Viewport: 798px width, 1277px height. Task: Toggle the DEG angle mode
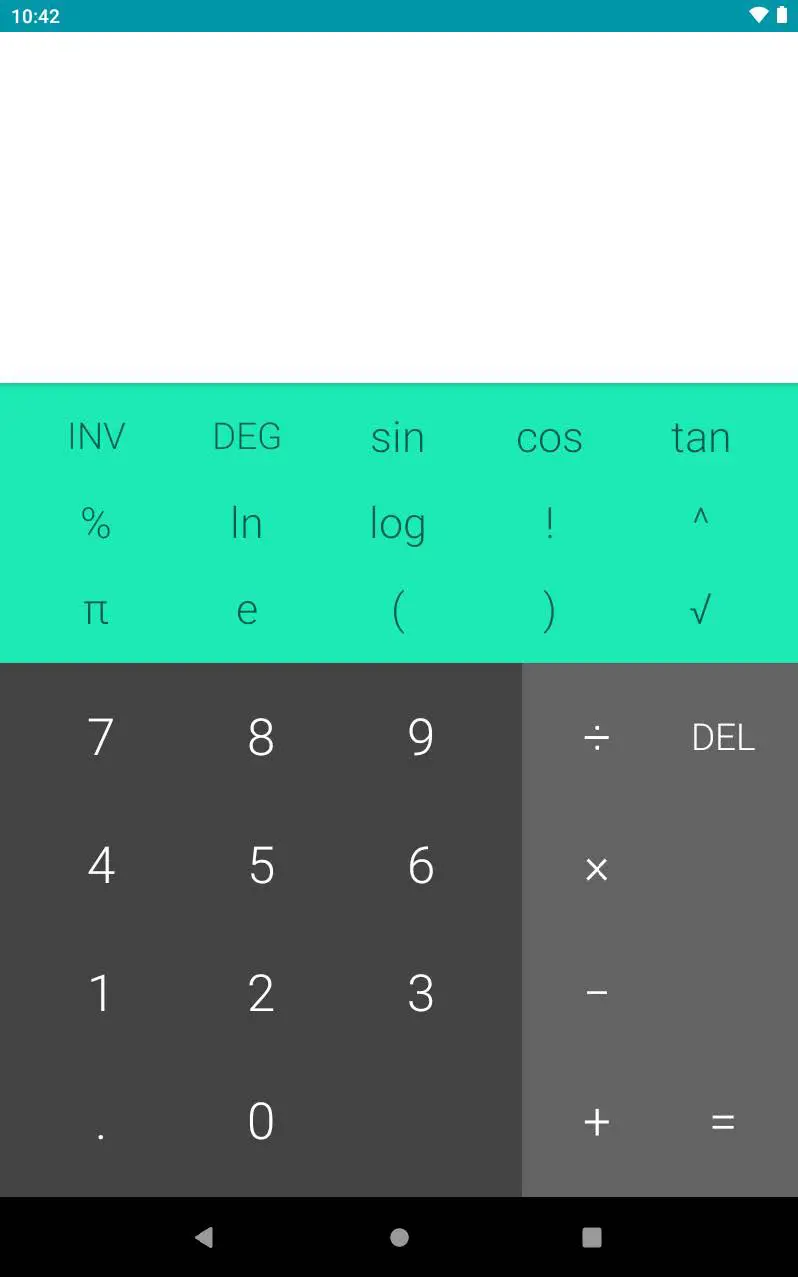pos(247,437)
